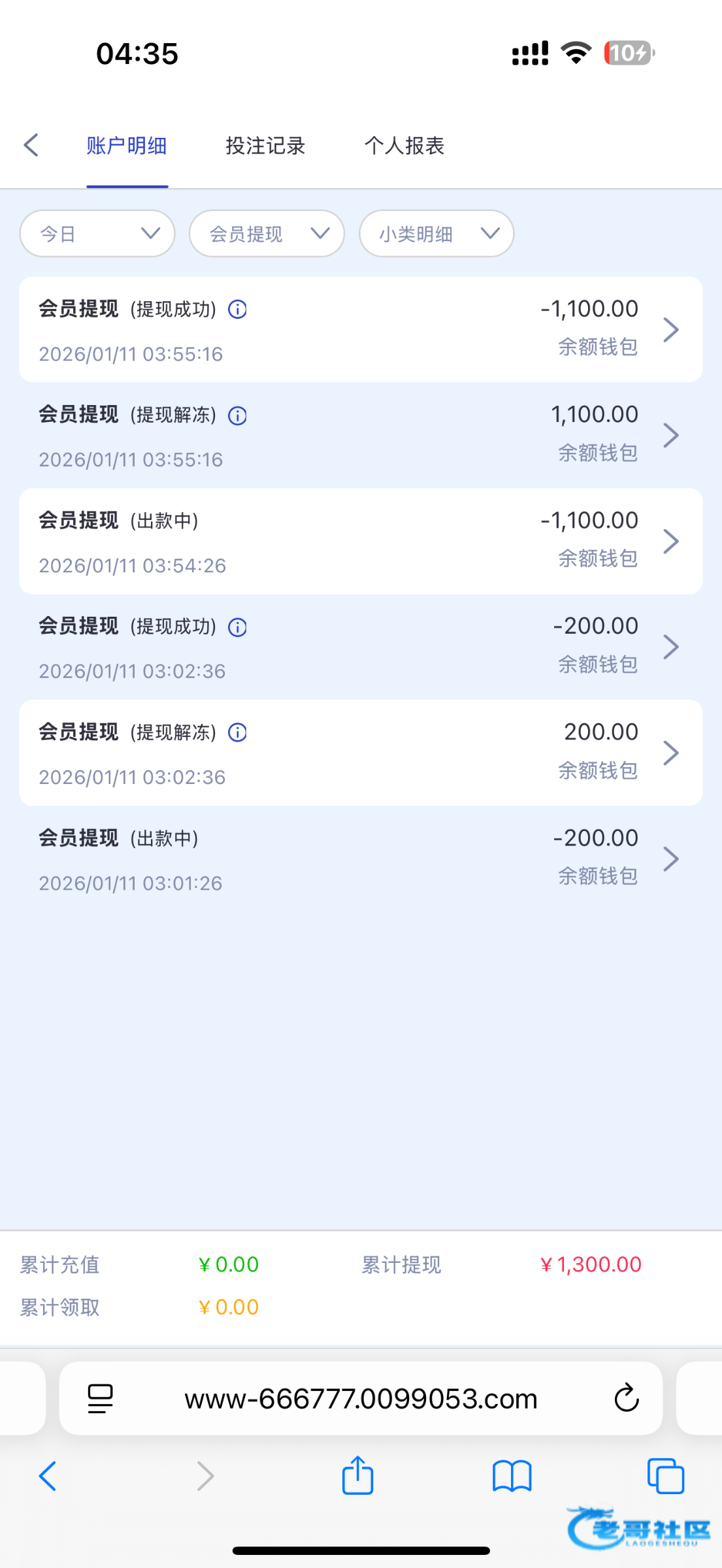Show all open browser tabs
Screen dimensions: 722x1568
coord(665,1476)
